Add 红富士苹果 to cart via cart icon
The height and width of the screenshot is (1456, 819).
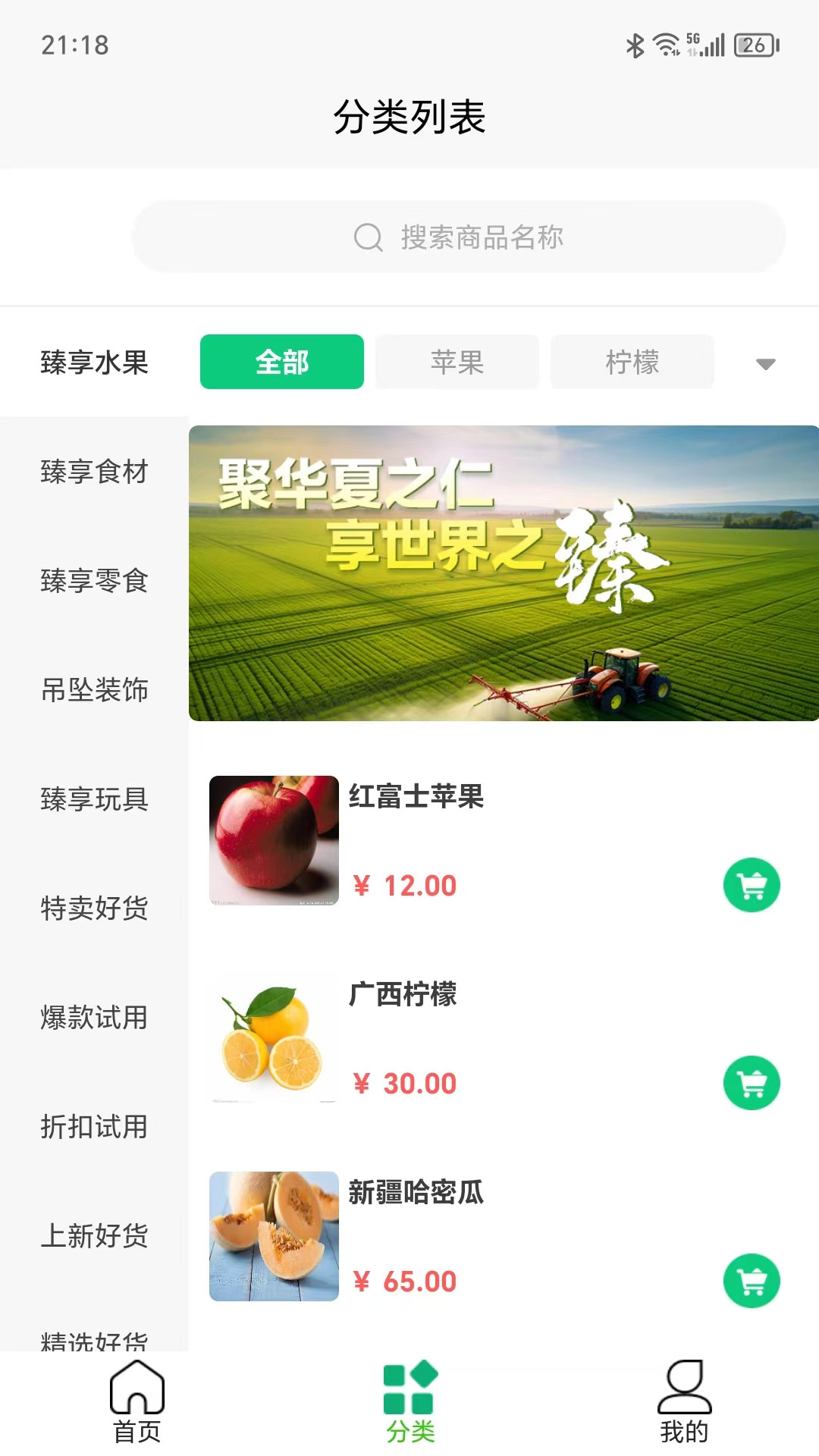pyautogui.click(x=752, y=885)
